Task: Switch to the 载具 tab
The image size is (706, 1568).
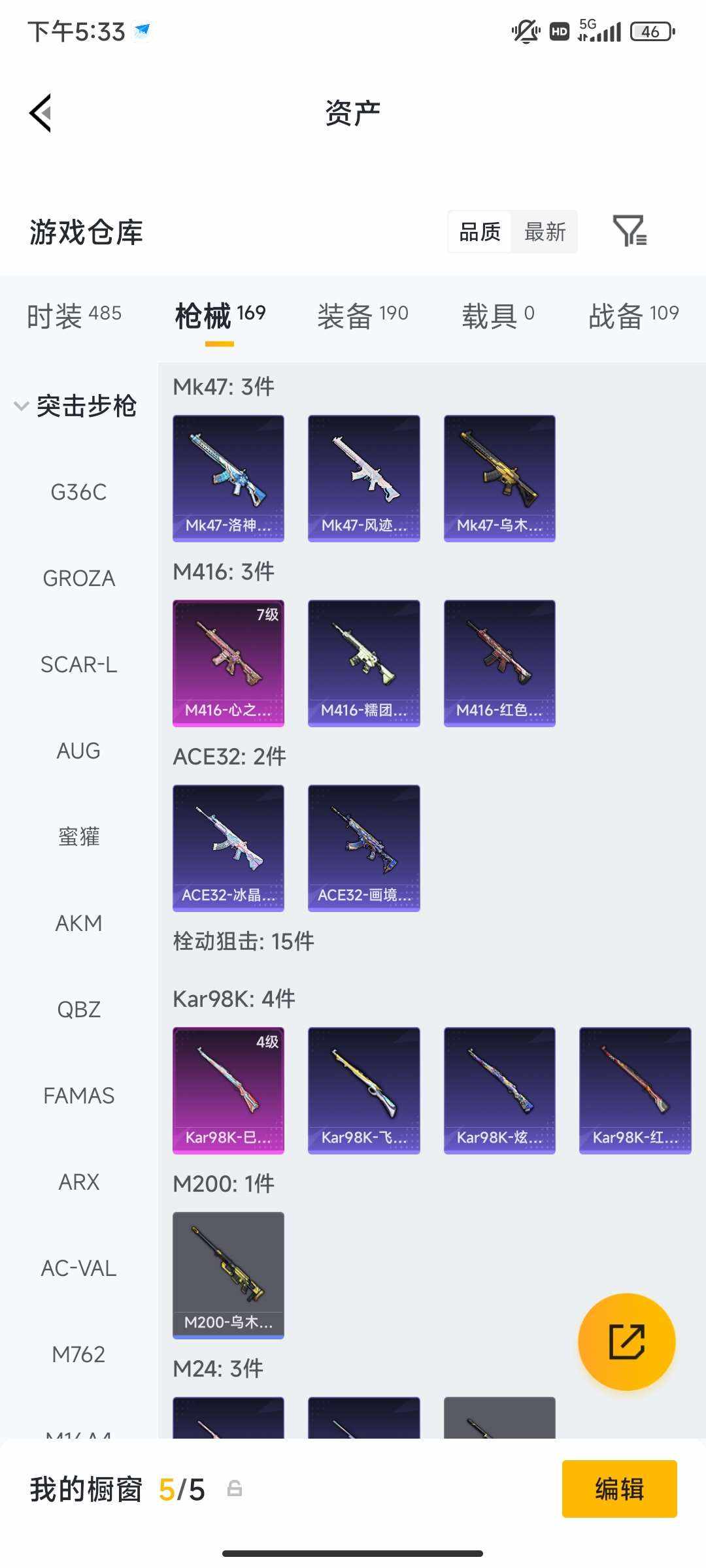Action: click(x=498, y=316)
